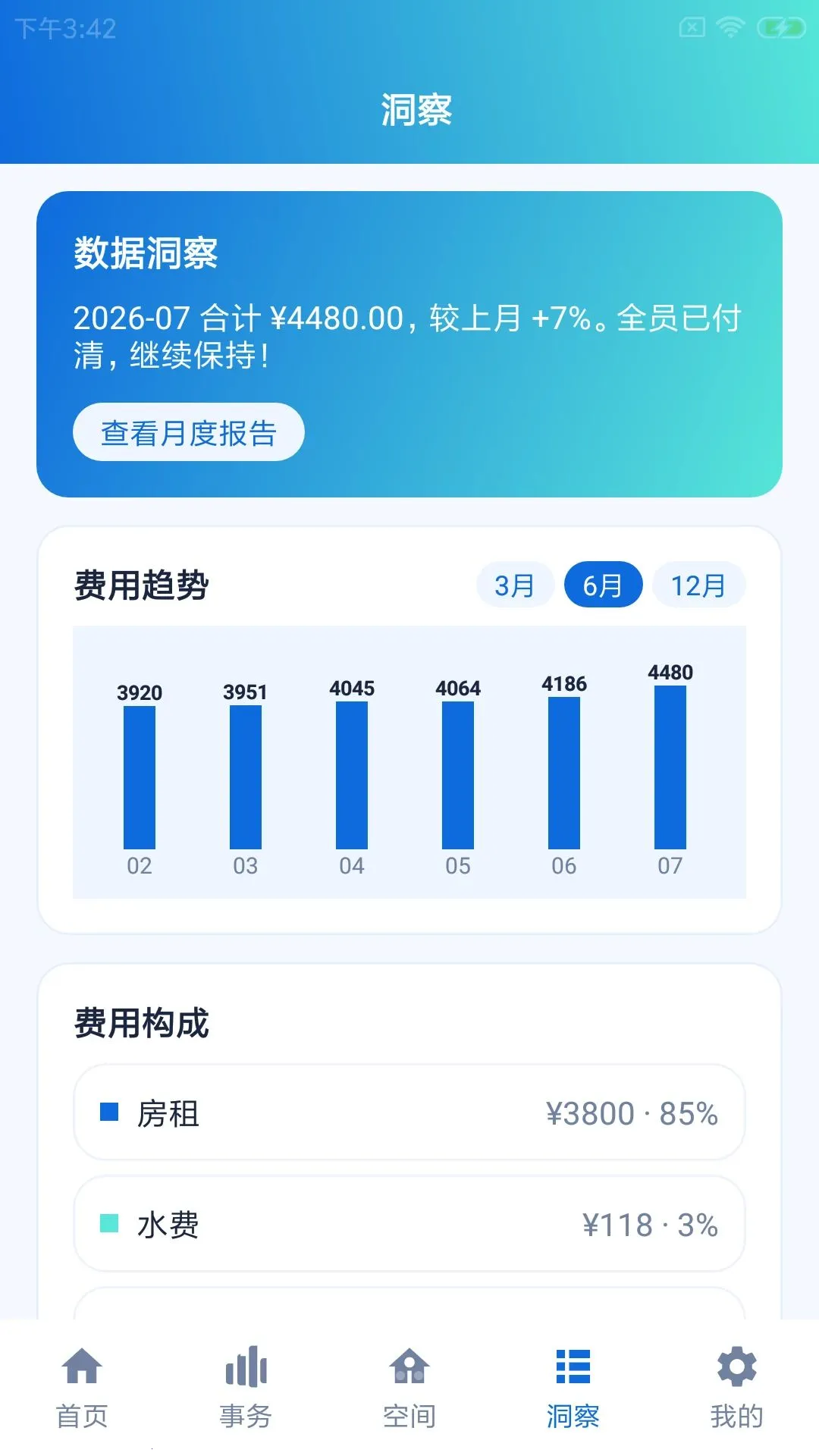
Task: Tap 查看月度报告 button
Action: [x=188, y=432]
